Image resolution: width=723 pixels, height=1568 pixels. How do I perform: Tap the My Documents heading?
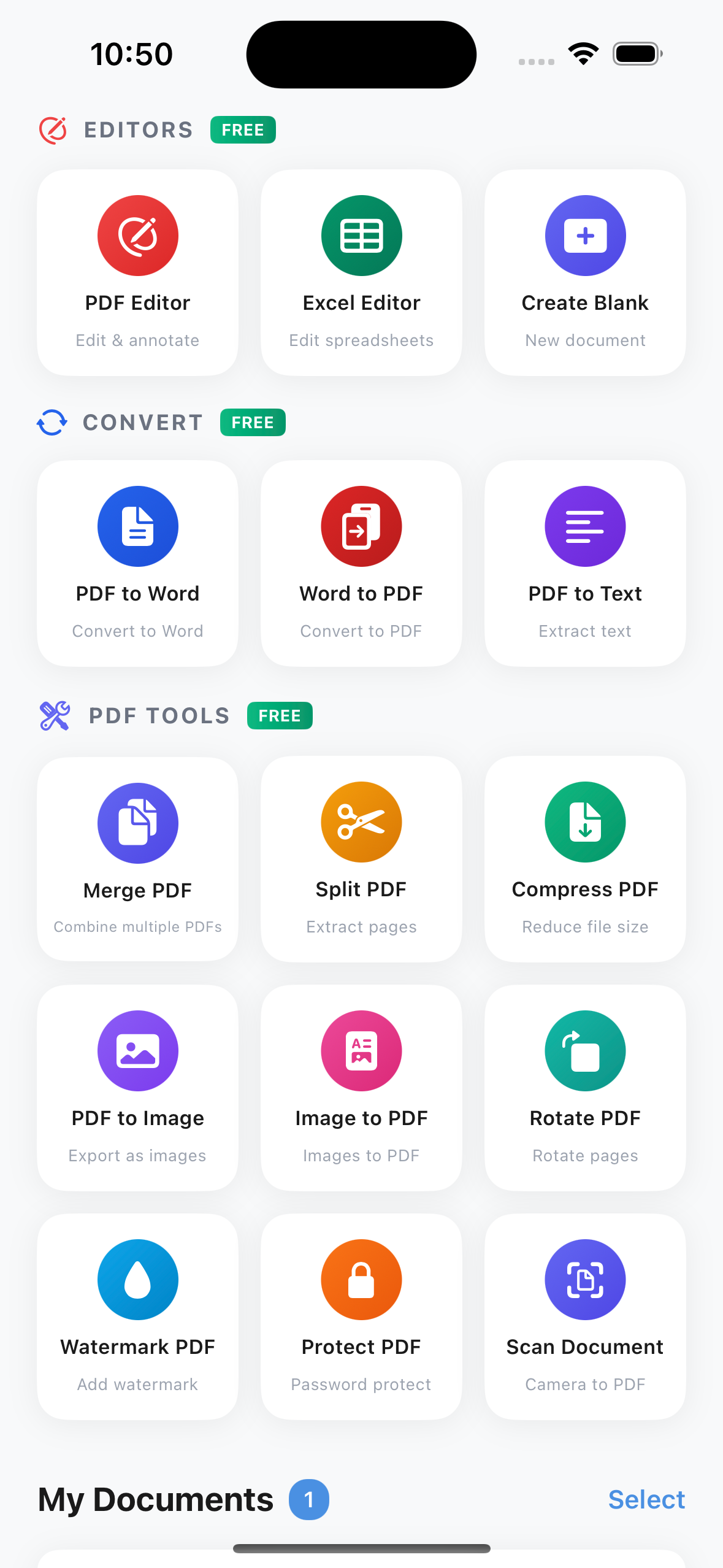click(155, 1499)
